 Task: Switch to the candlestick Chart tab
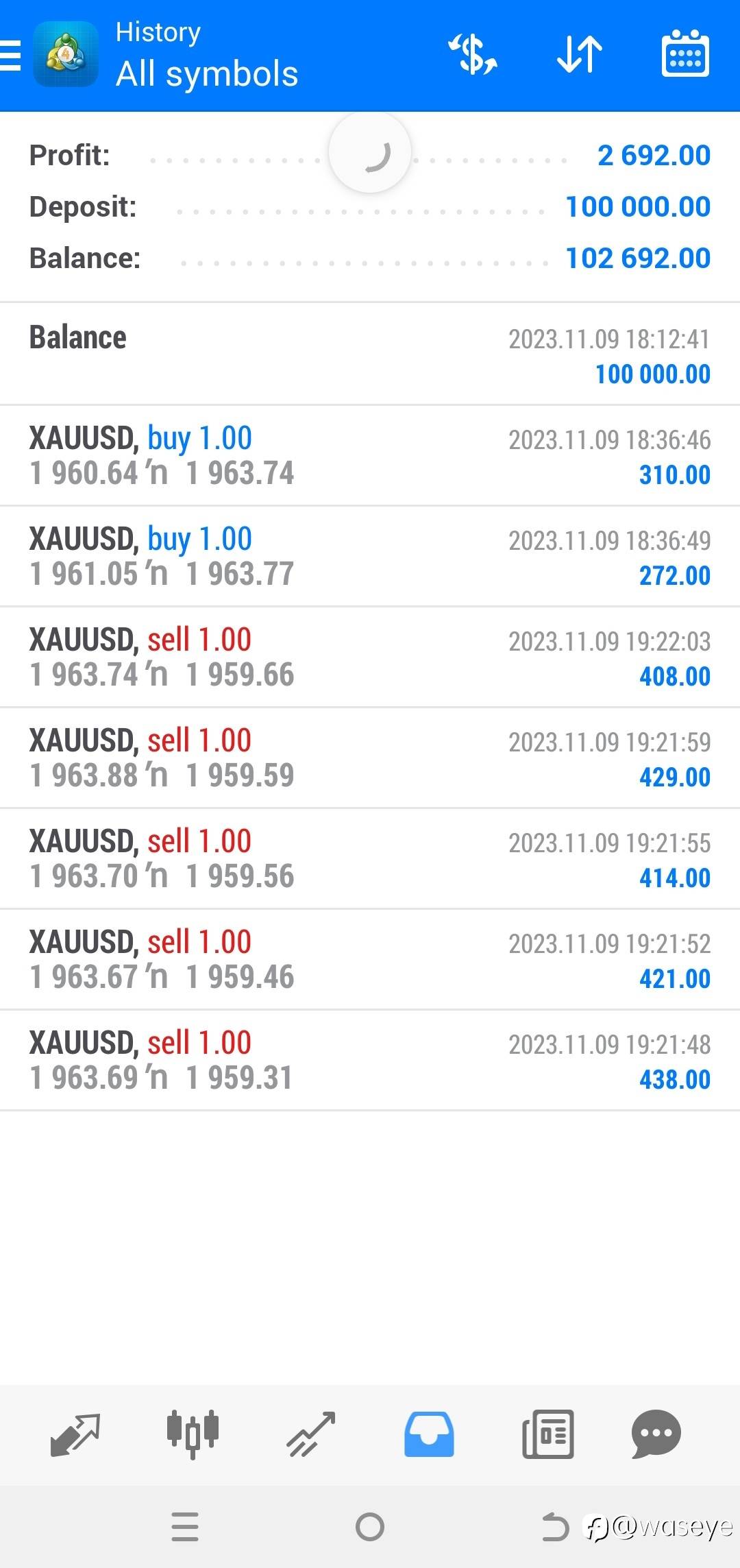tap(193, 1434)
